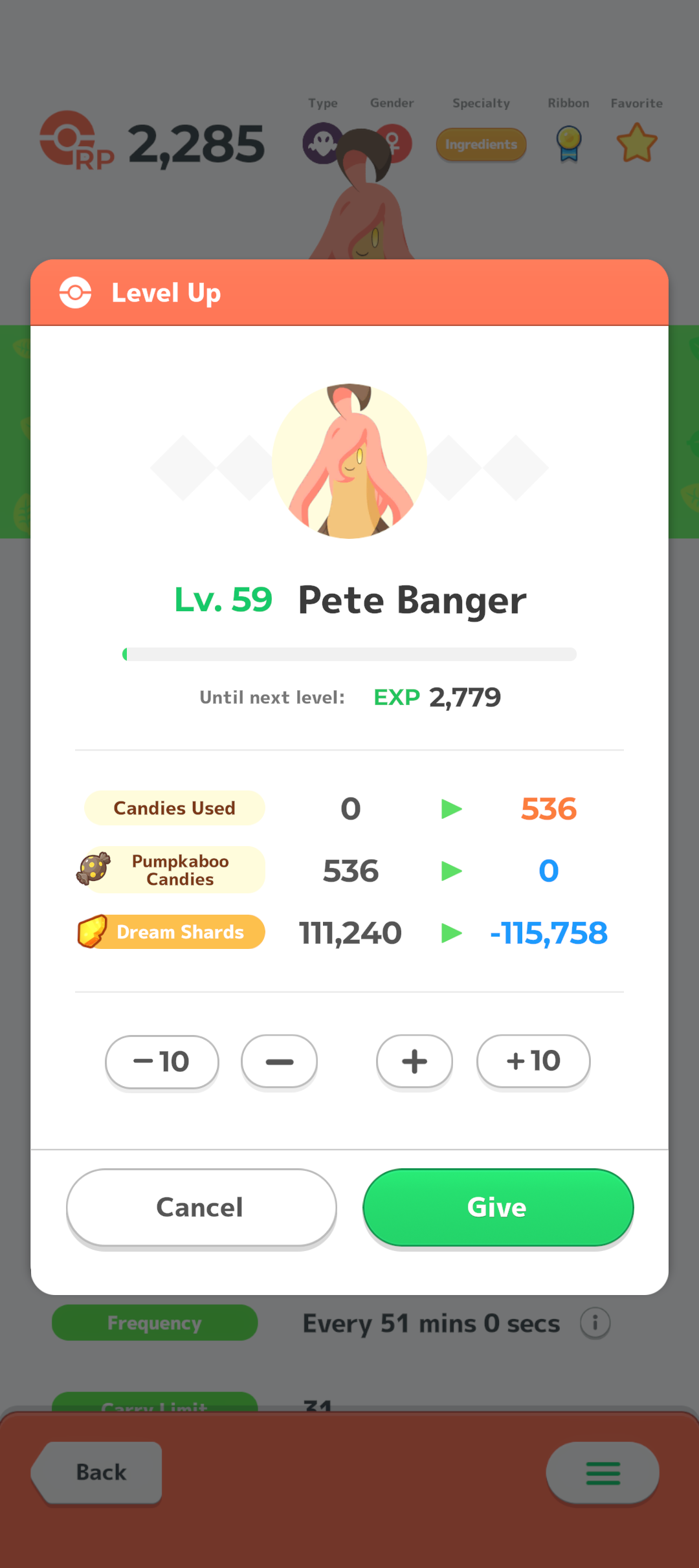Increase candies by ten

pyautogui.click(x=533, y=1062)
